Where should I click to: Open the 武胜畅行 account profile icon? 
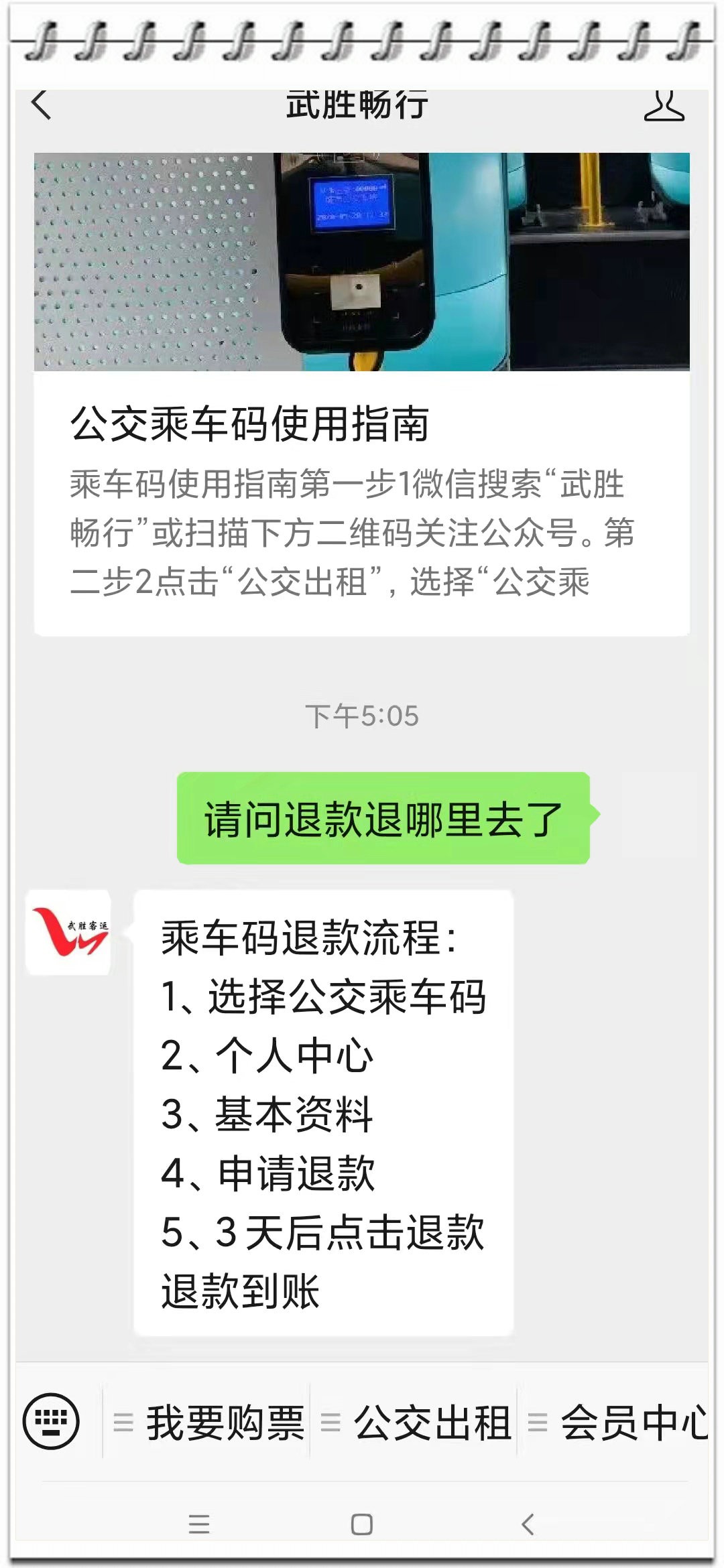[x=664, y=107]
